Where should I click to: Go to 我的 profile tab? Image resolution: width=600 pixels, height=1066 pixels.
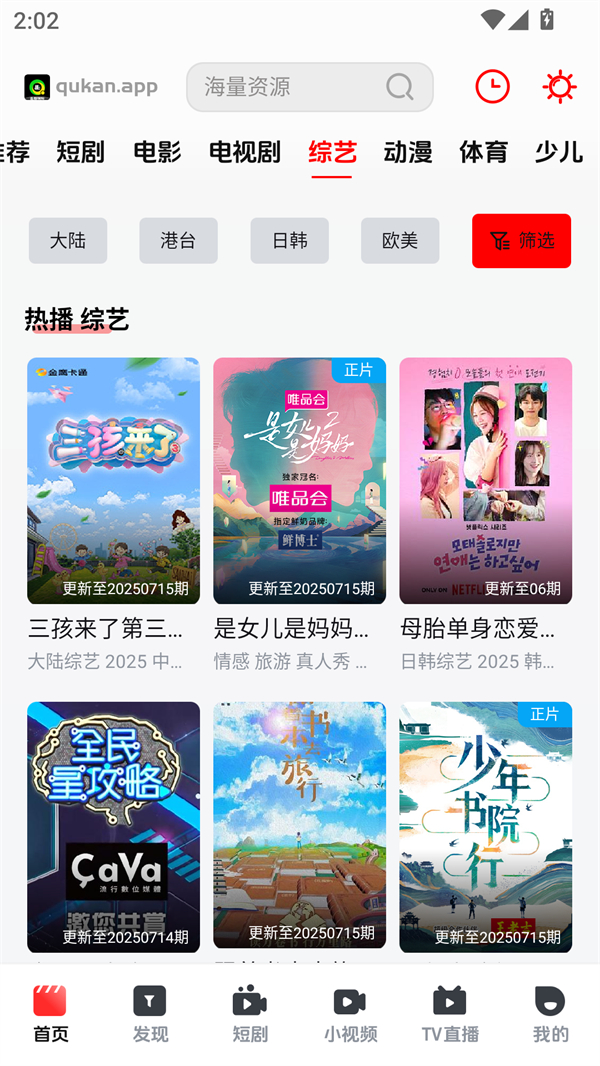pyautogui.click(x=550, y=1014)
